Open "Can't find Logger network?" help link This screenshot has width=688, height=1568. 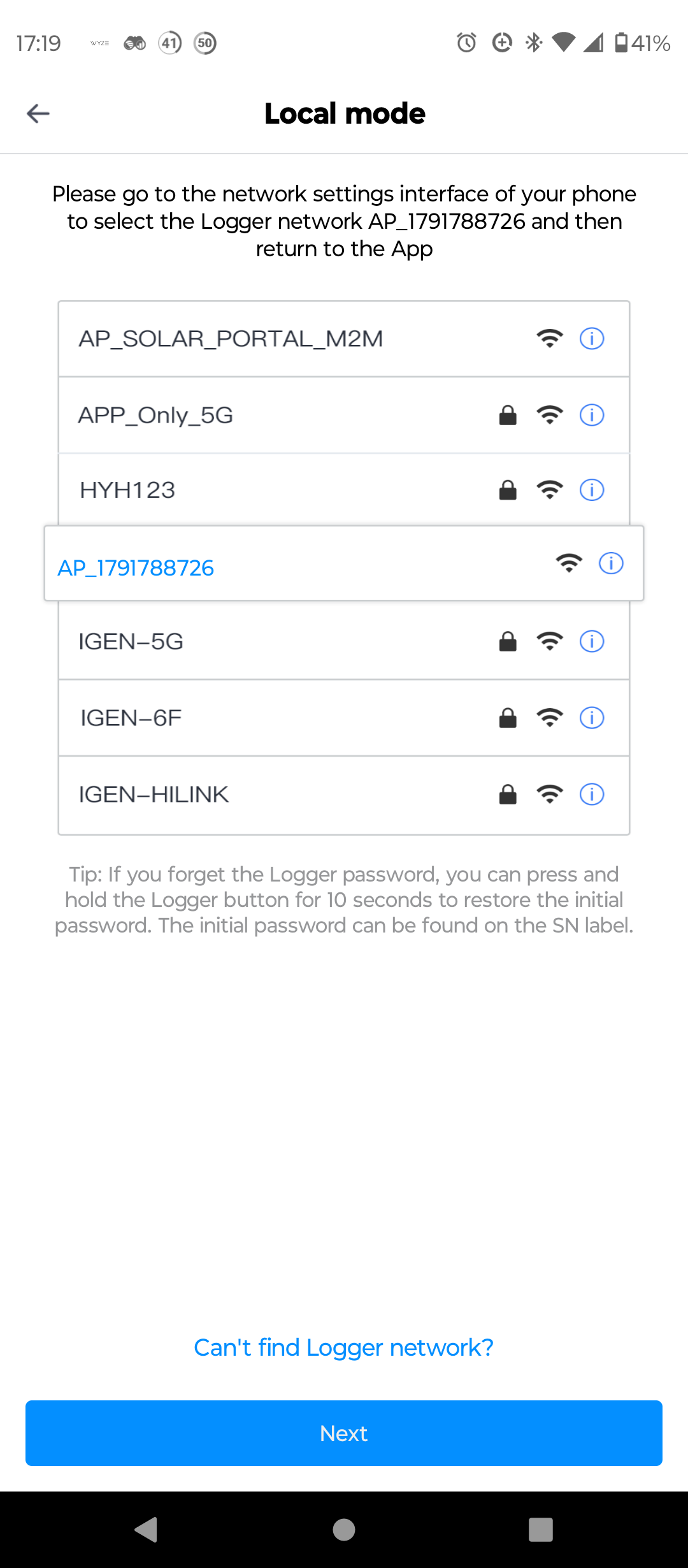pos(343,1347)
